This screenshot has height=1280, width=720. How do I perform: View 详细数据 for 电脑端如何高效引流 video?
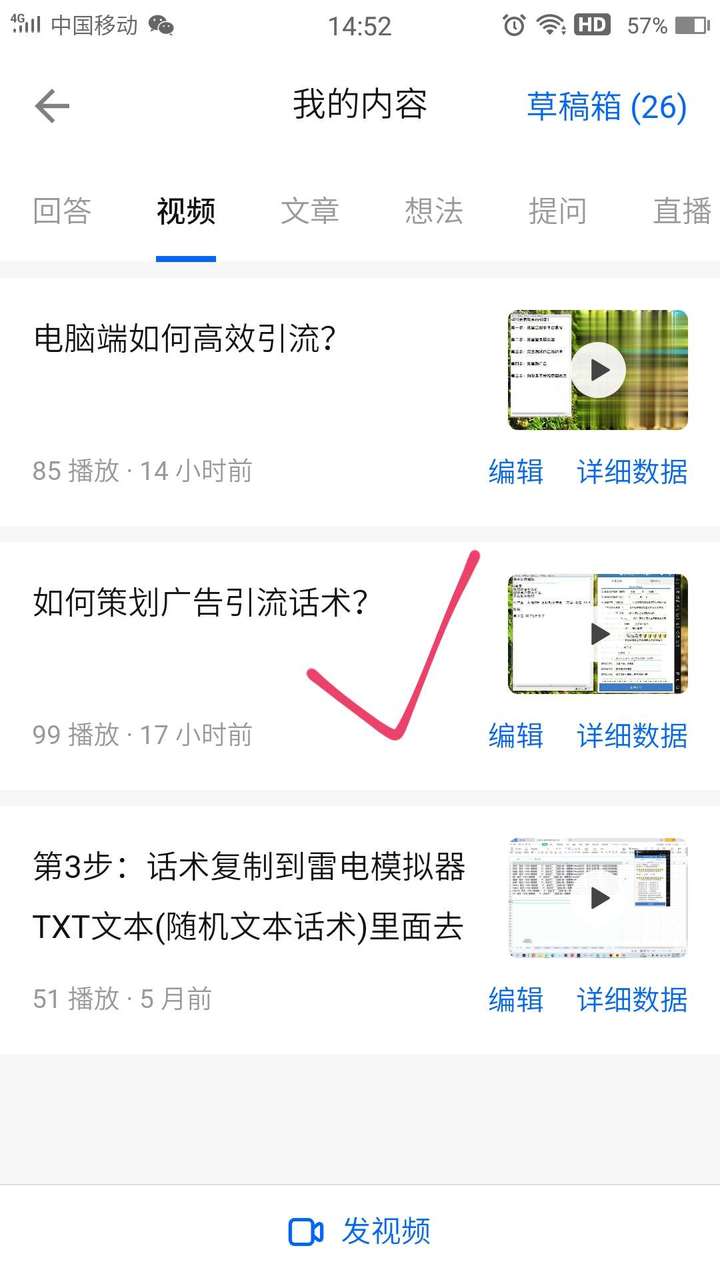632,471
